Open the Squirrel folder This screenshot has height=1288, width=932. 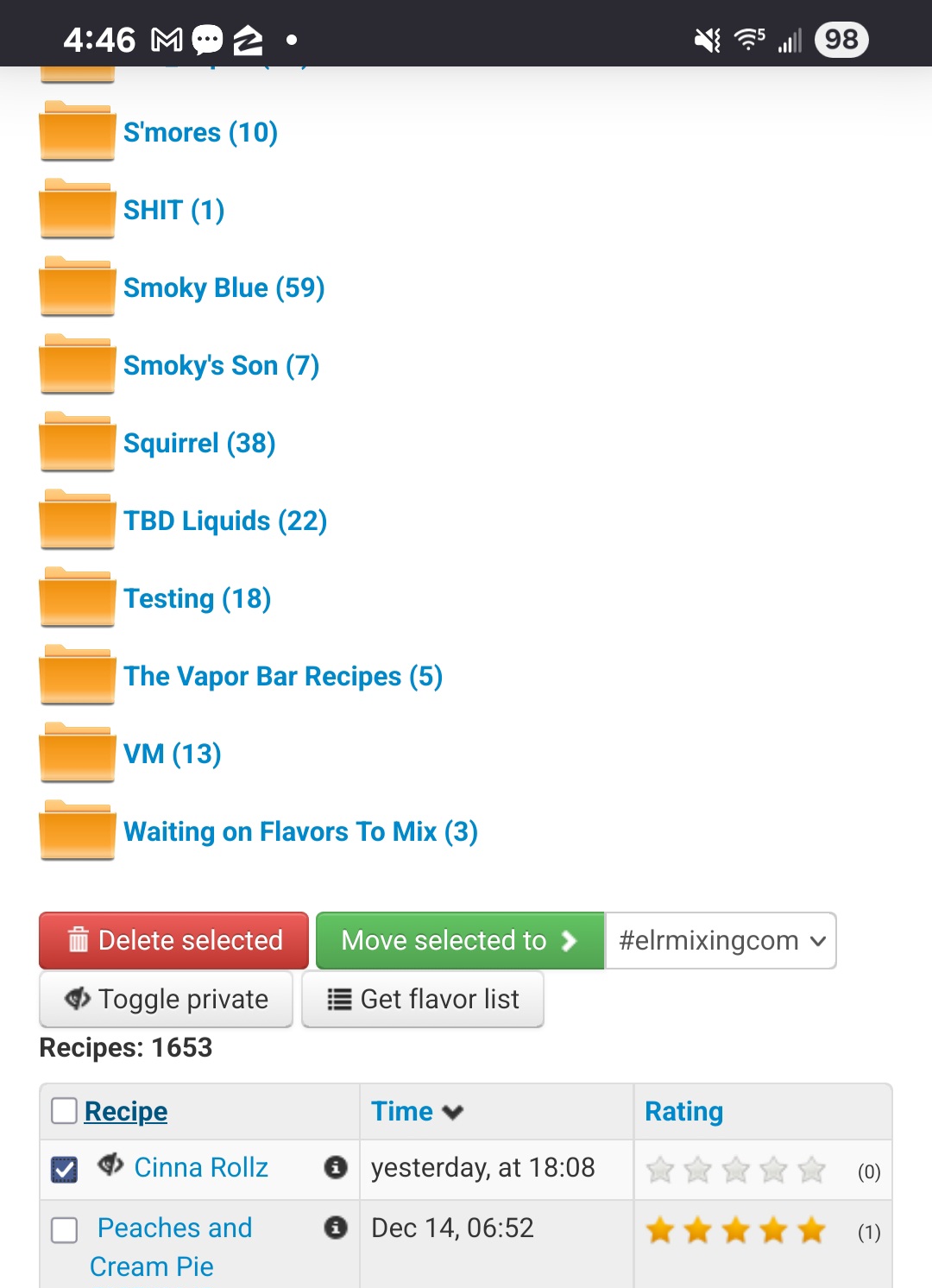click(x=198, y=444)
